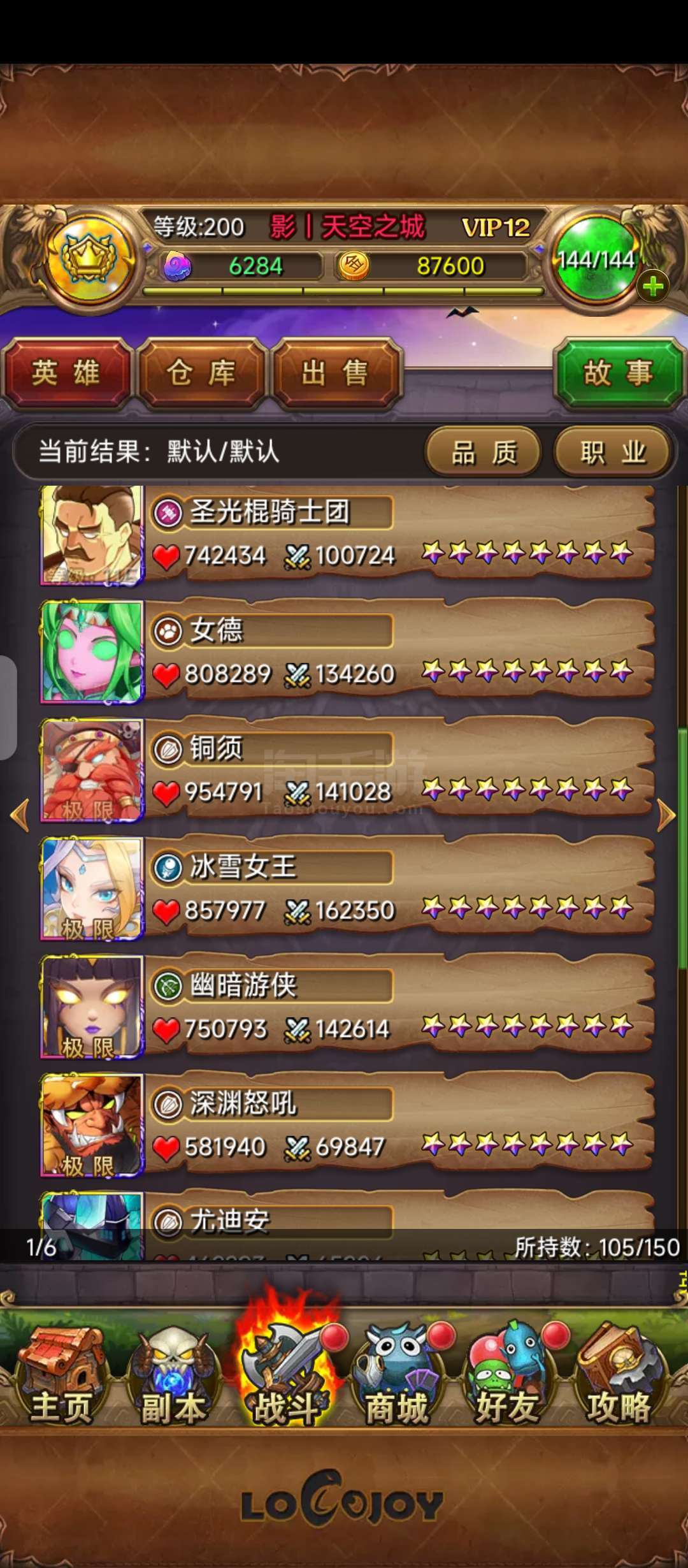
Task: Filter heroes by 职业
Action: pos(612,453)
